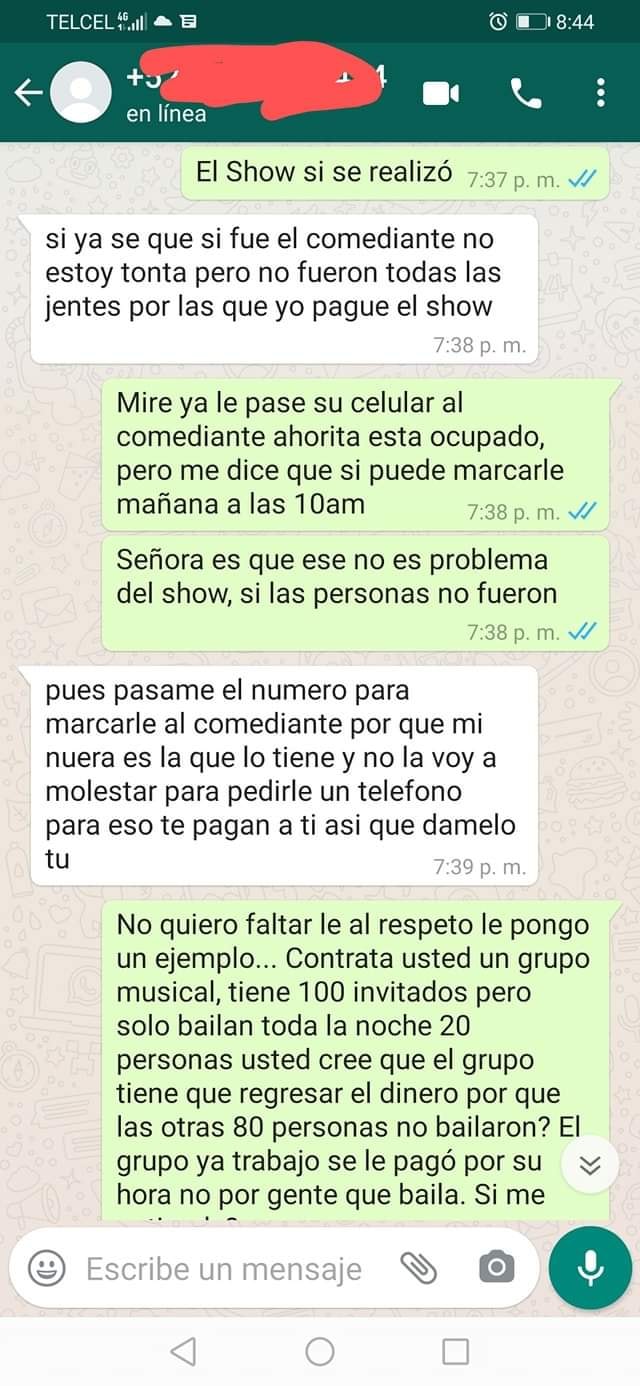Start a video call with this contact
640x1386 pixels.
click(x=441, y=93)
